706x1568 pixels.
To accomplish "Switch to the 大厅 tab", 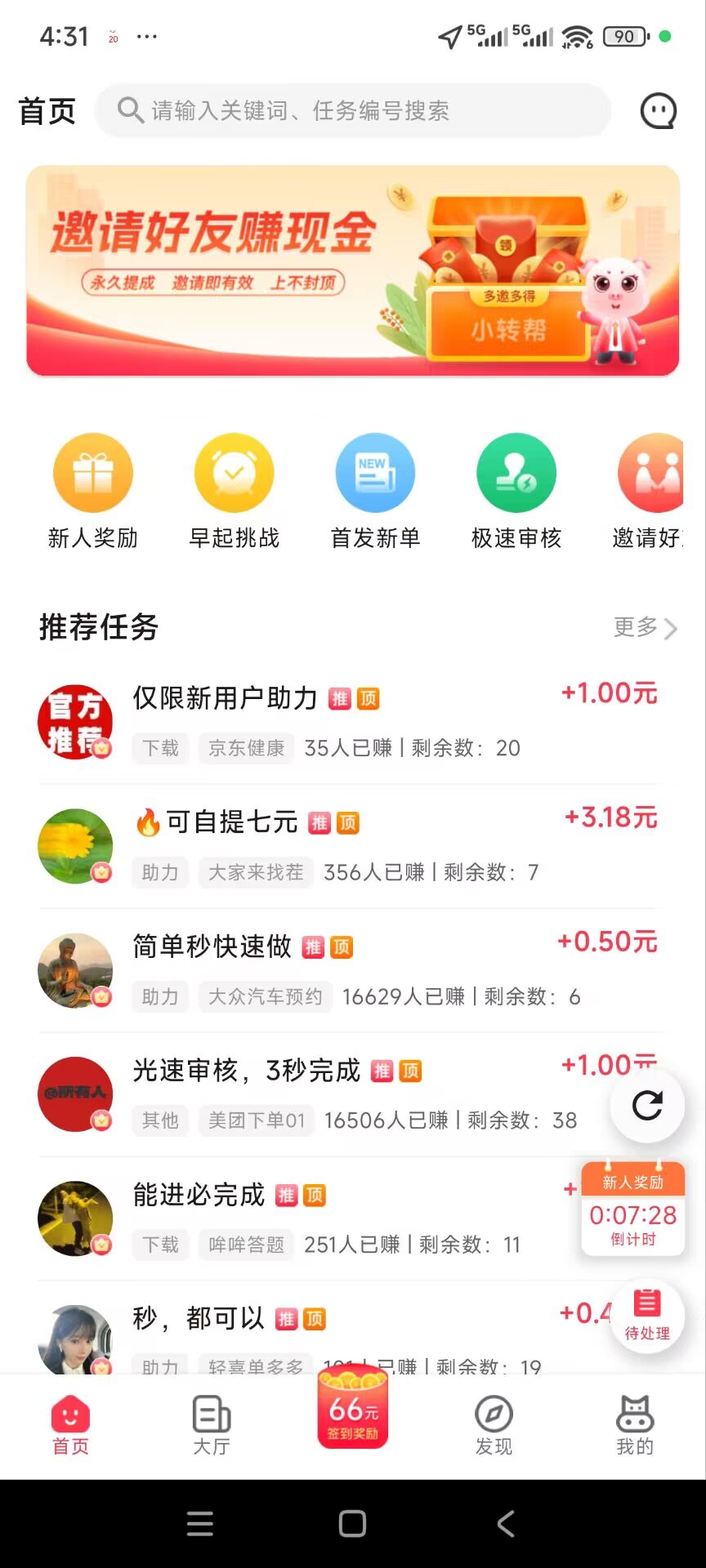I will click(x=211, y=1424).
